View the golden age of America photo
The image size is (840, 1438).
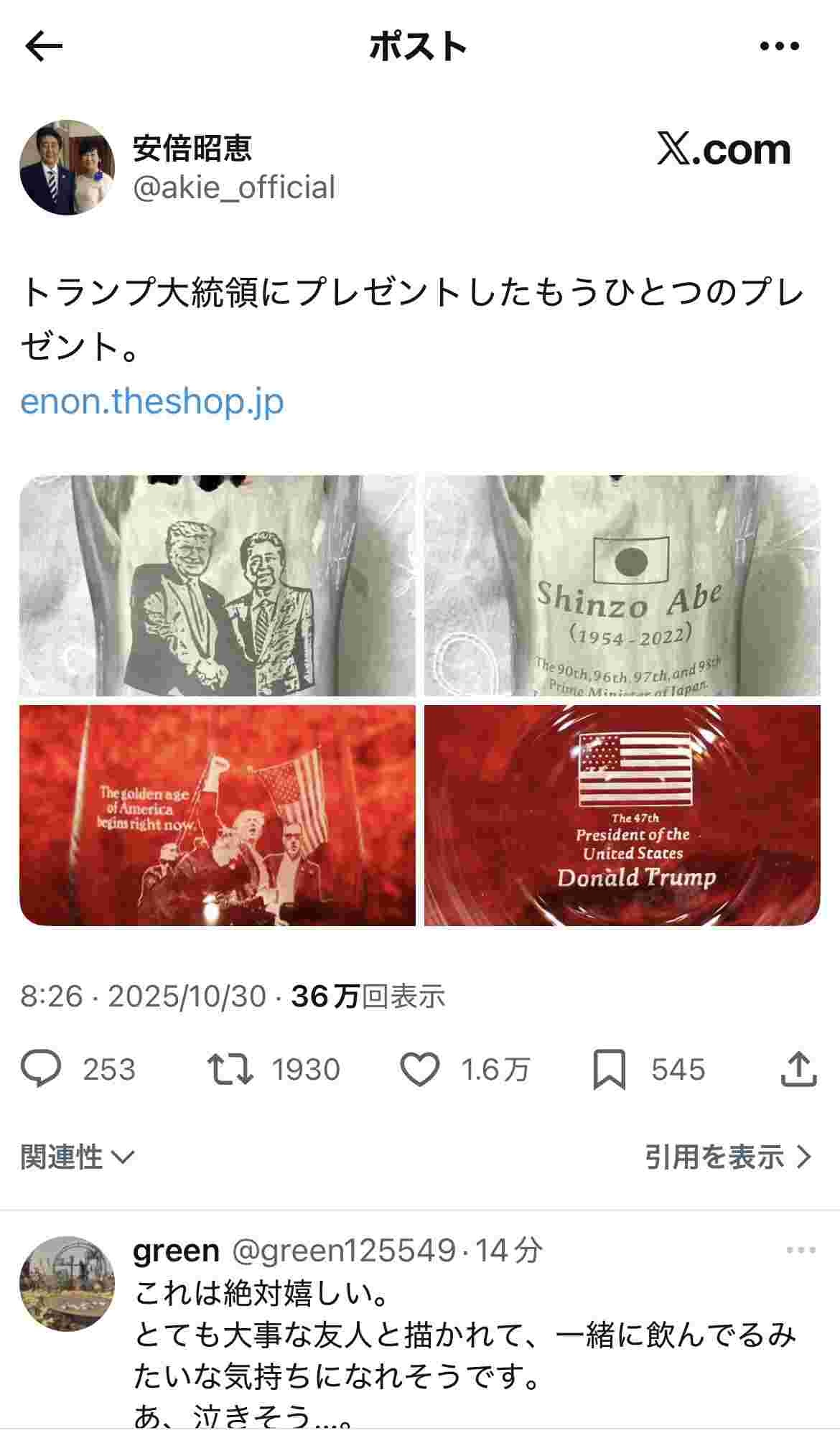tap(218, 816)
